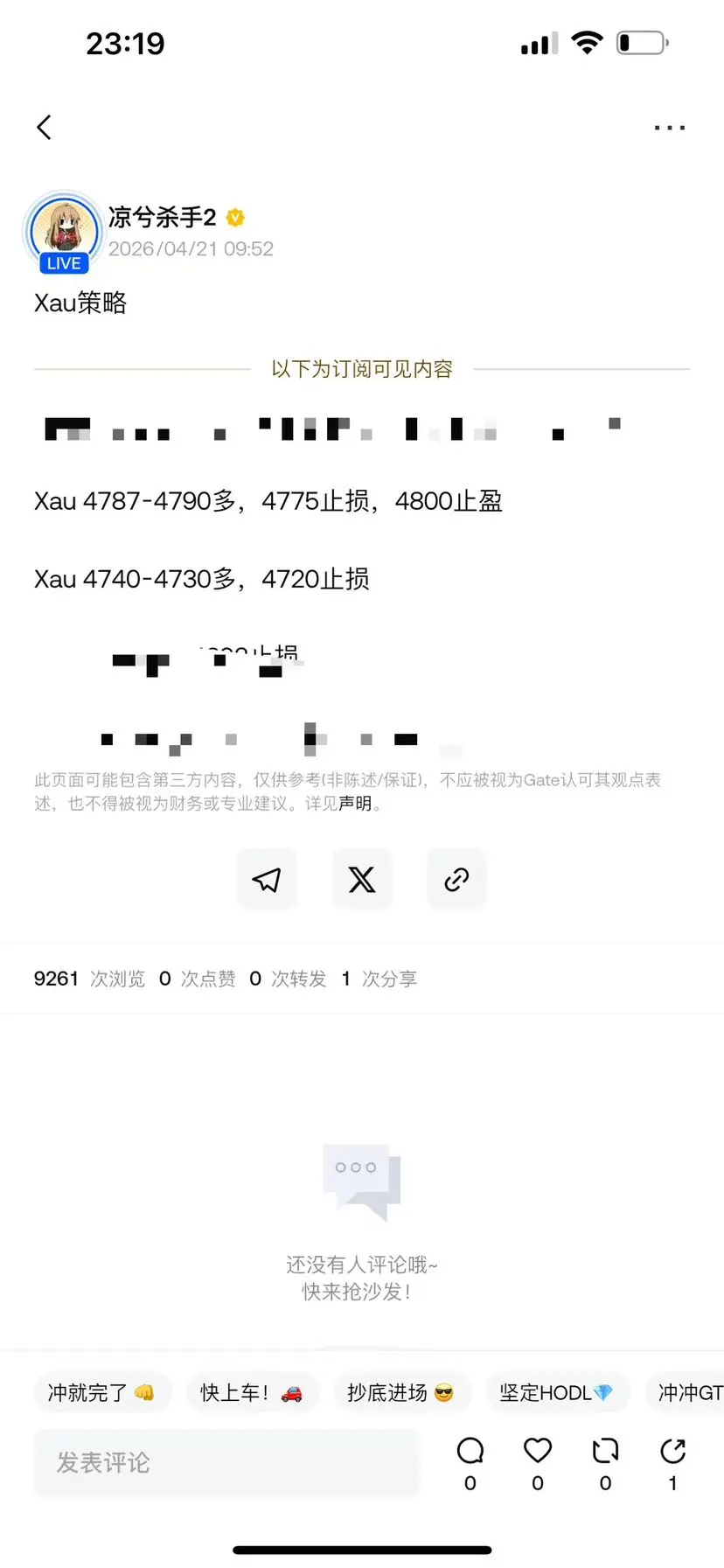This screenshot has height=1568, width=724.
Task: Tap the verified badge next to 凉兮杀手2
Action: (x=234, y=218)
